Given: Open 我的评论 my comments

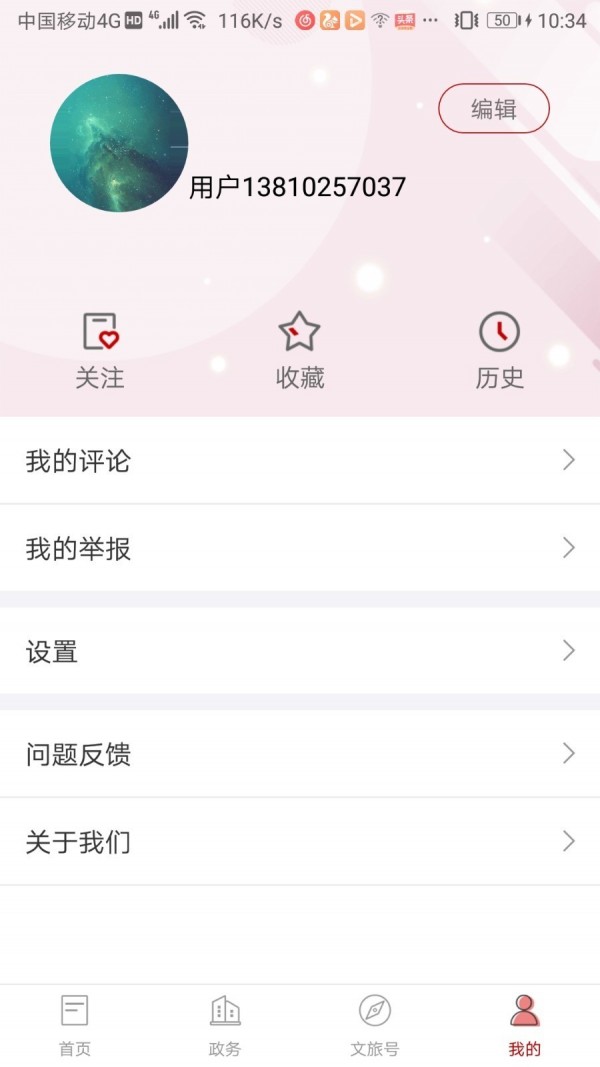Looking at the screenshot, I should click(x=300, y=461).
